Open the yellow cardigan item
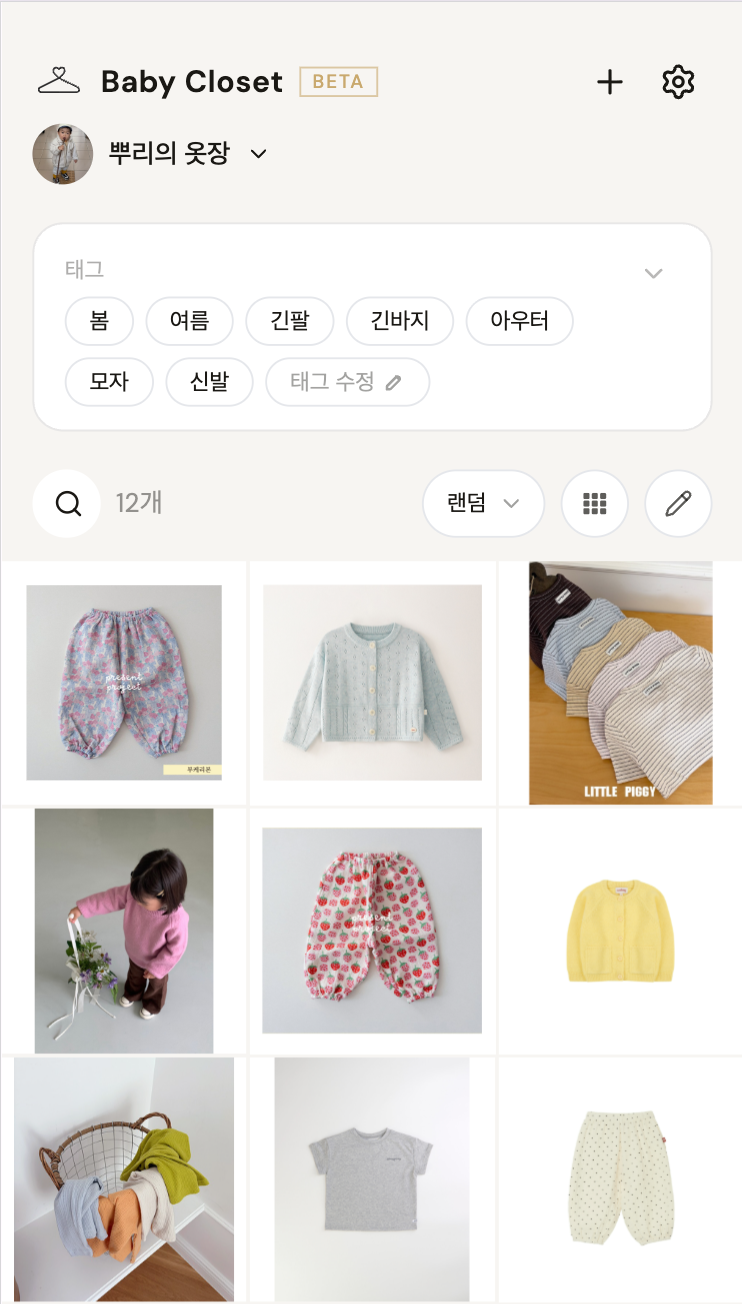The image size is (742, 1304). pos(620,931)
